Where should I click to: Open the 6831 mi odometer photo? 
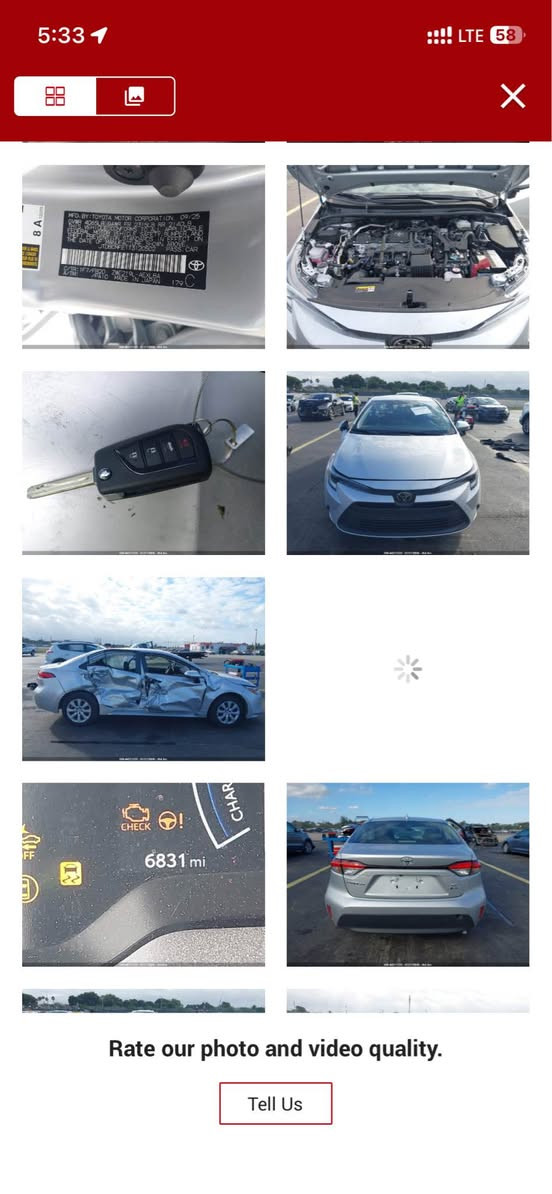pyautogui.click(x=143, y=874)
